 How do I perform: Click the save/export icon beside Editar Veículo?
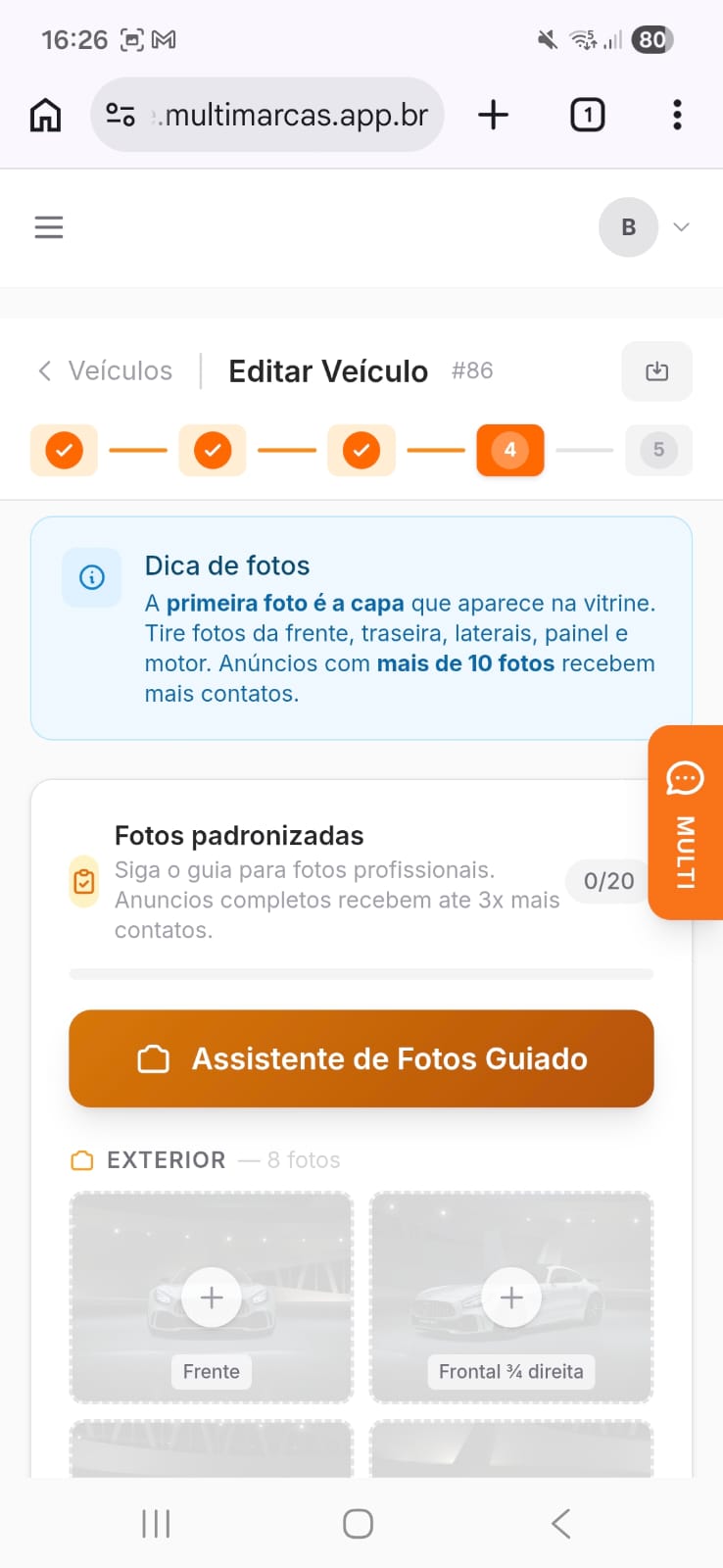coord(656,371)
